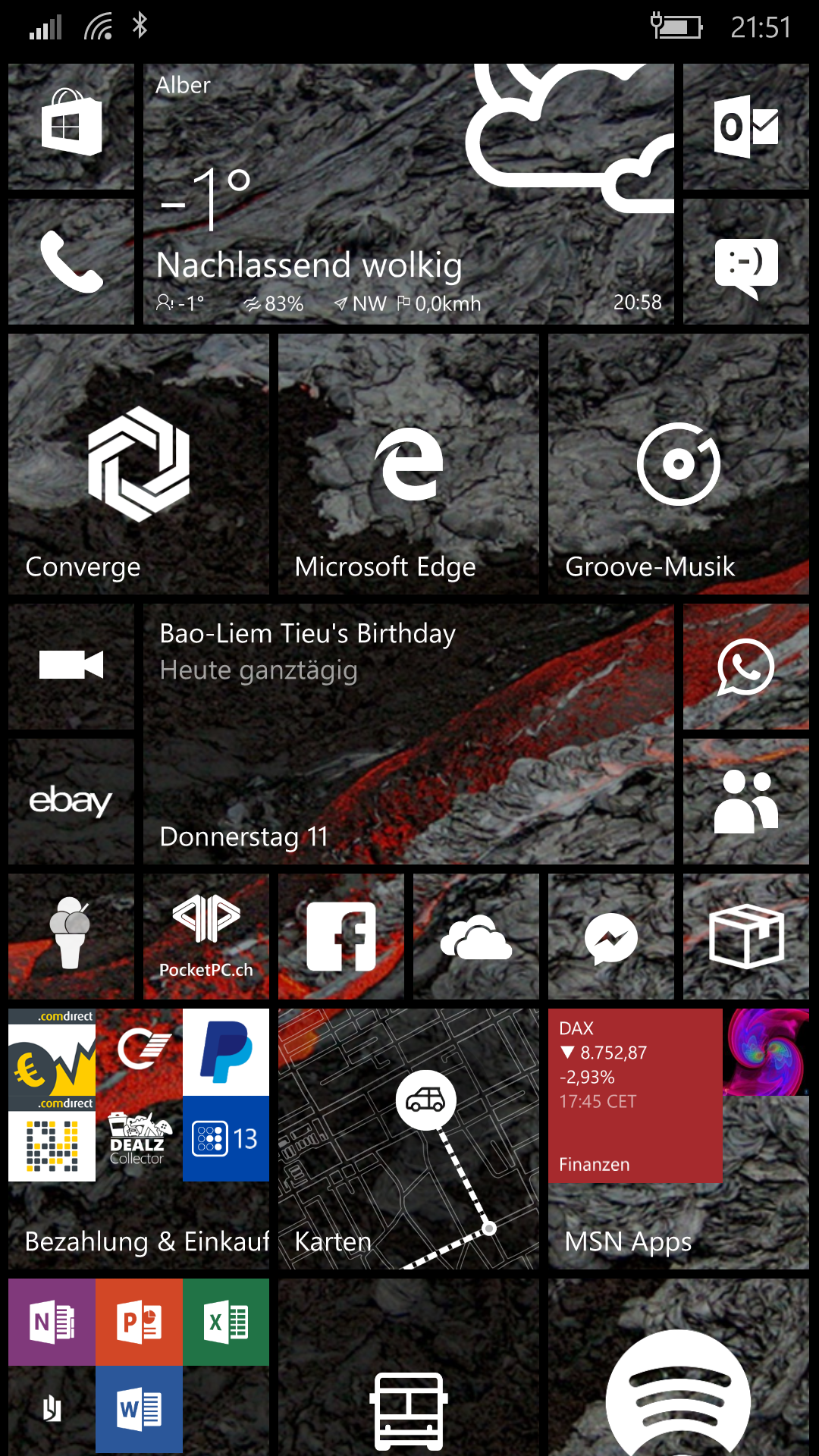Open the Finanzen DAX tile

coord(635,1096)
